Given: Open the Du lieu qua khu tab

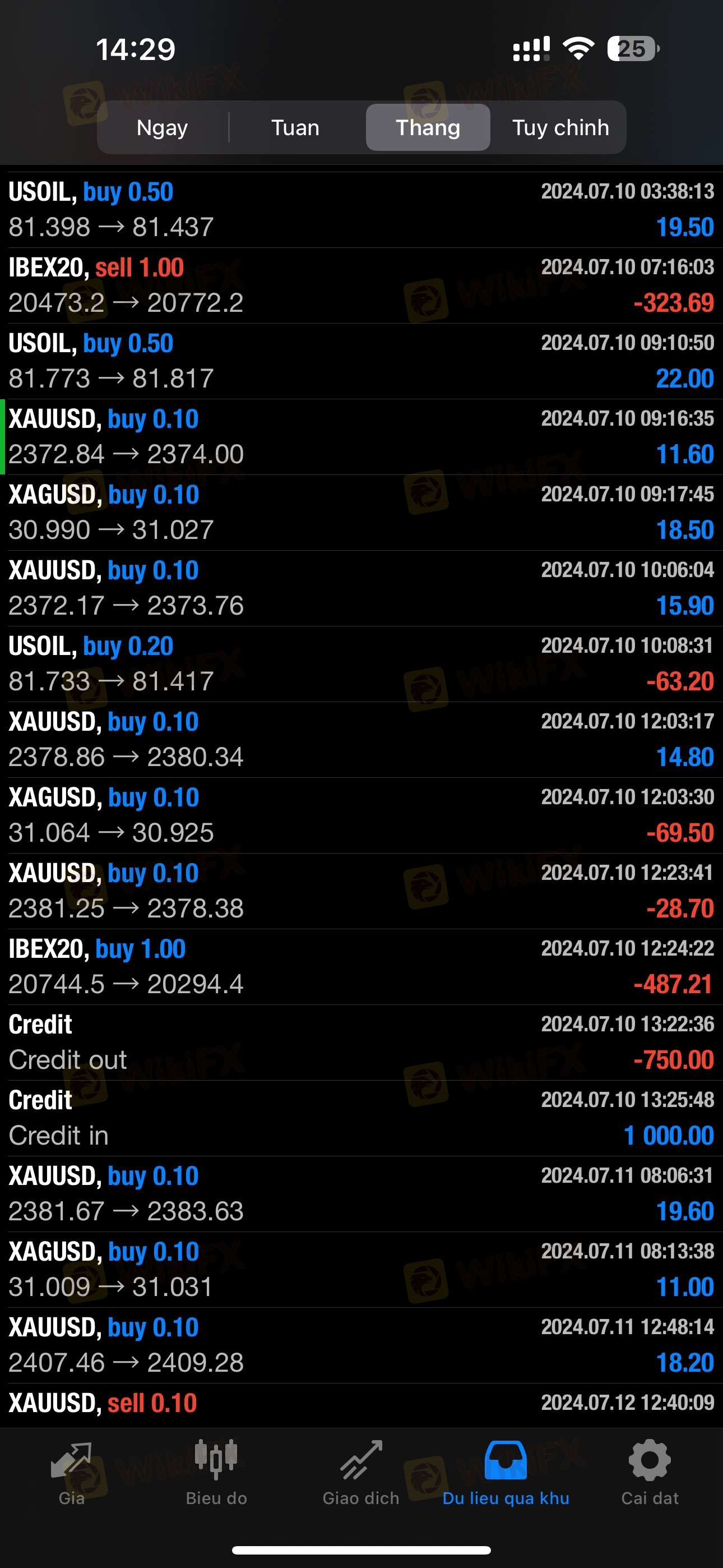Looking at the screenshot, I should point(506,1472).
